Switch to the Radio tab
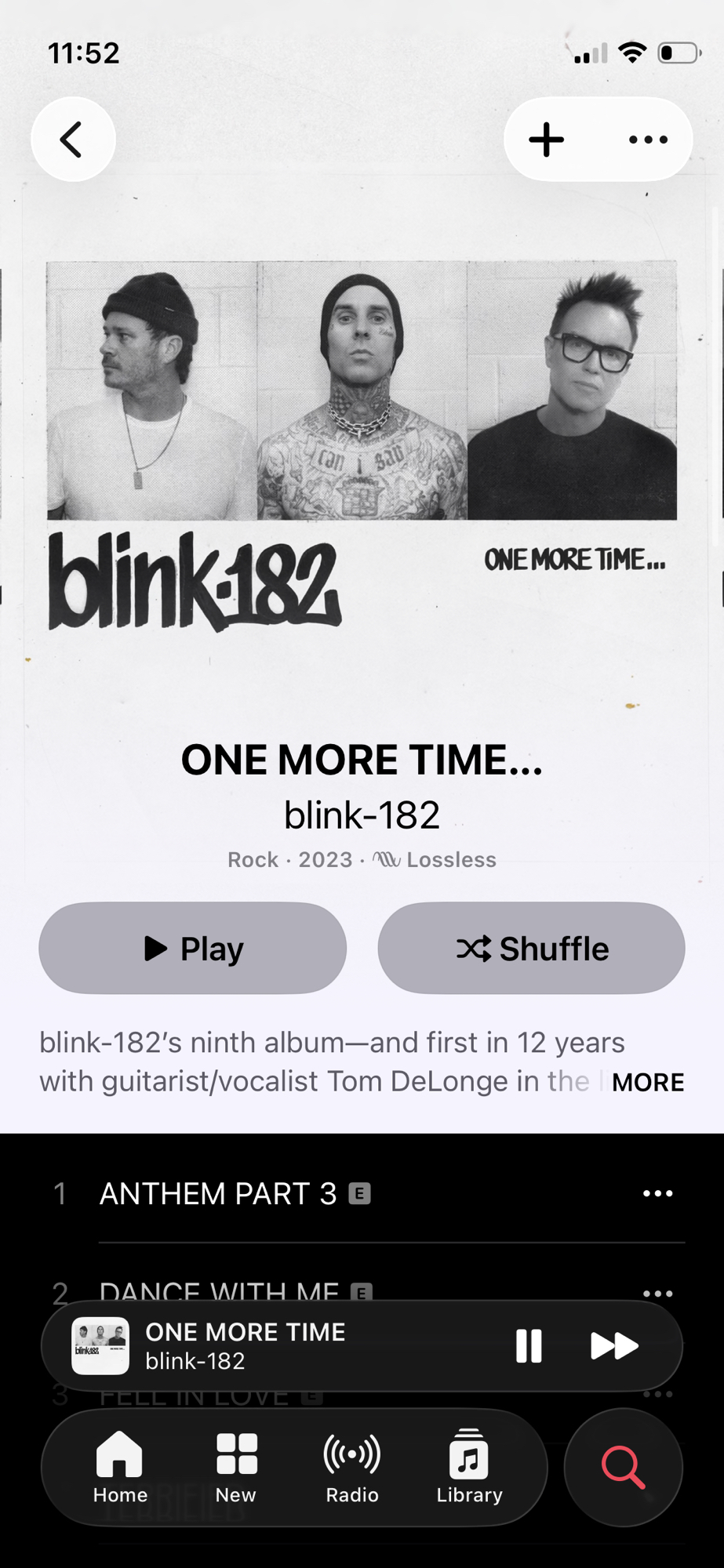724x1568 pixels. coord(352,1467)
